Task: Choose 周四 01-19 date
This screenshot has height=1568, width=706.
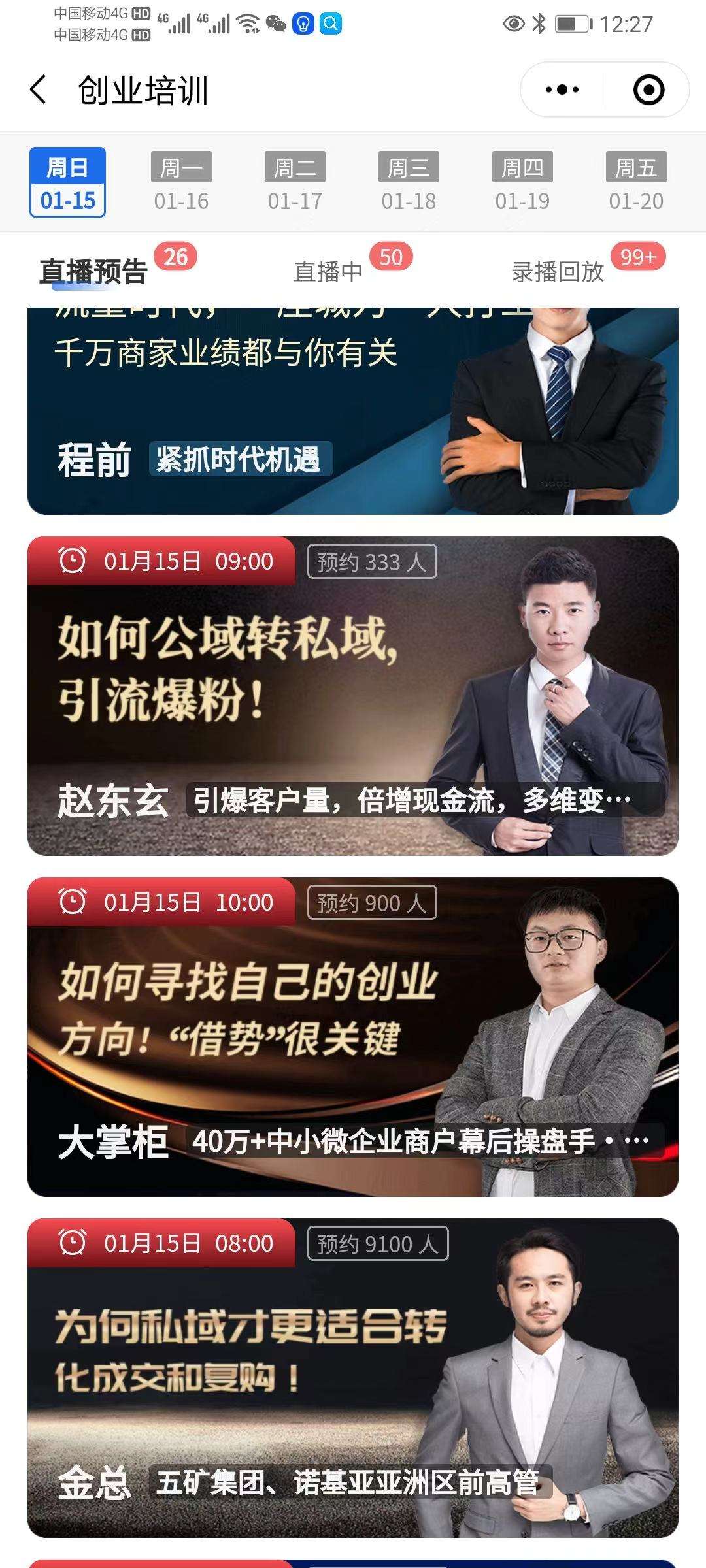Action: [x=522, y=182]
